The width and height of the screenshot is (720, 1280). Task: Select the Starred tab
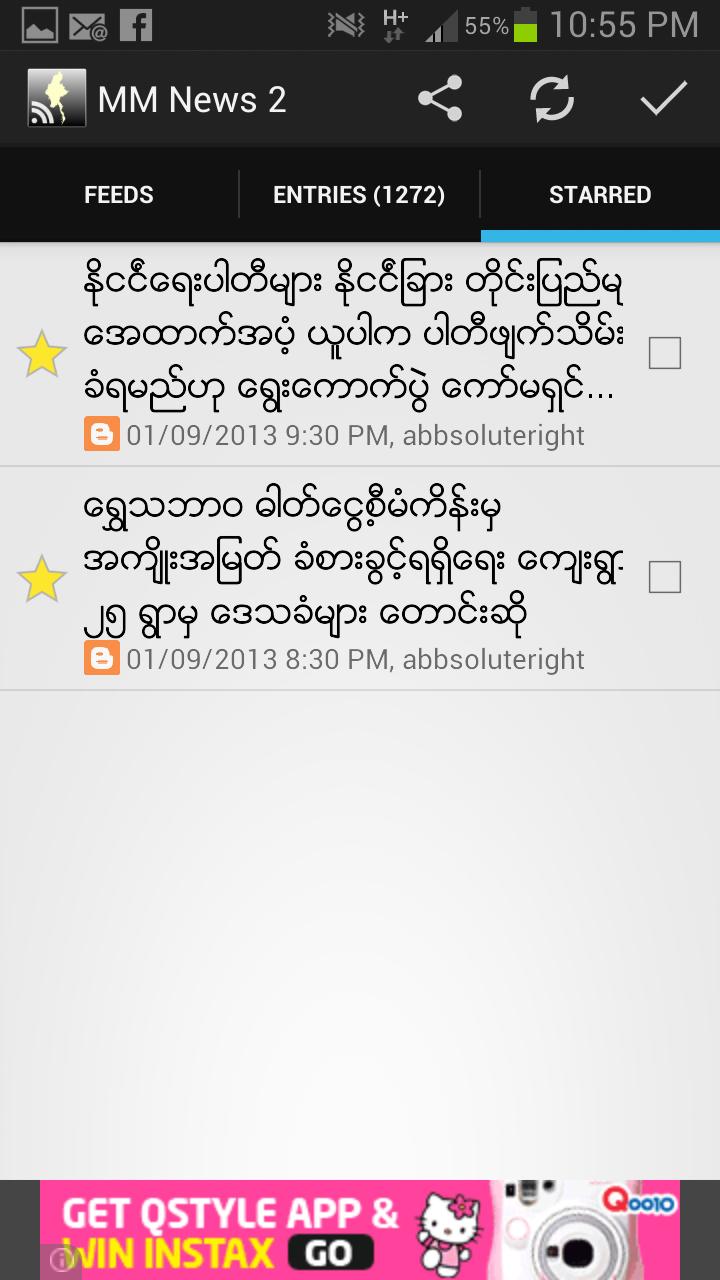(600, 195)
